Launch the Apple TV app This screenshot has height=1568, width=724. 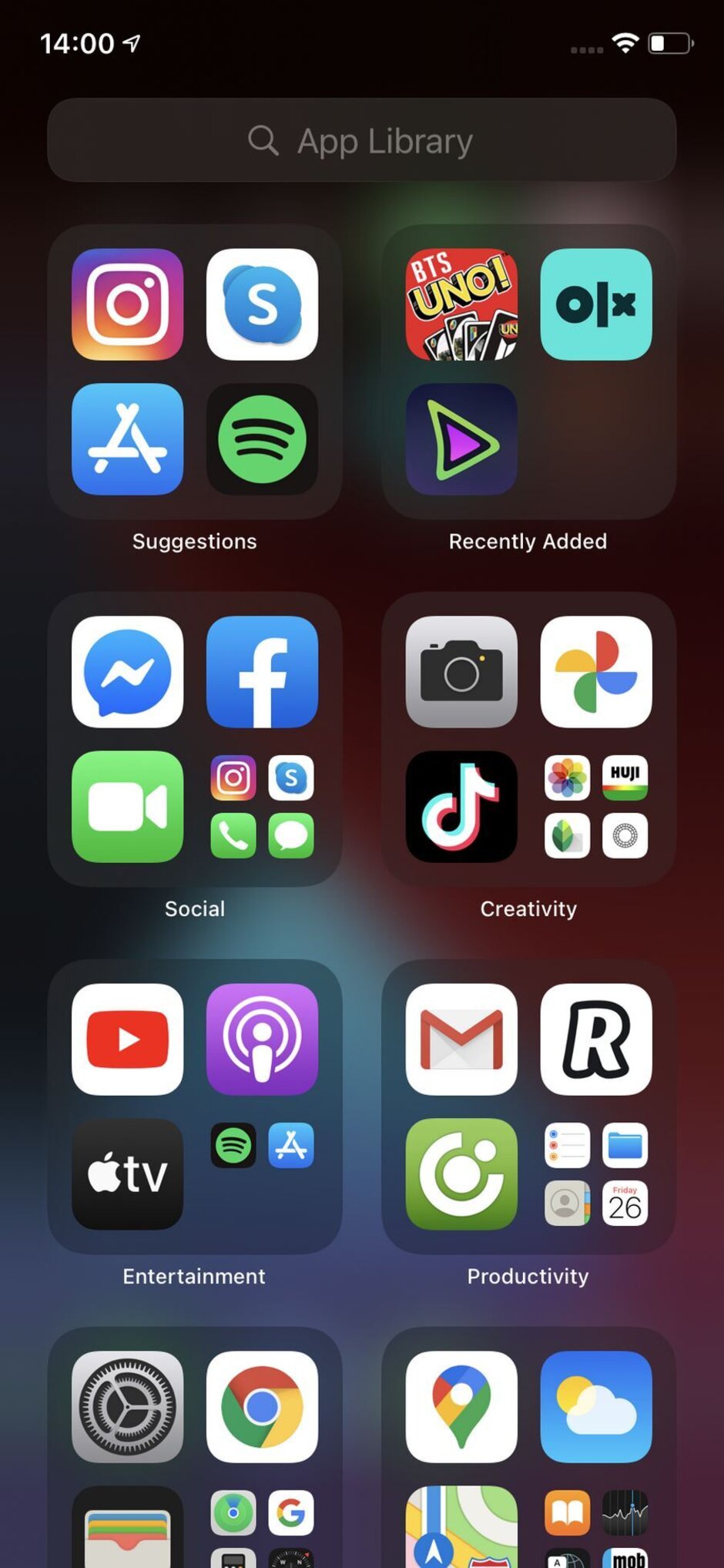[128, 1174]
